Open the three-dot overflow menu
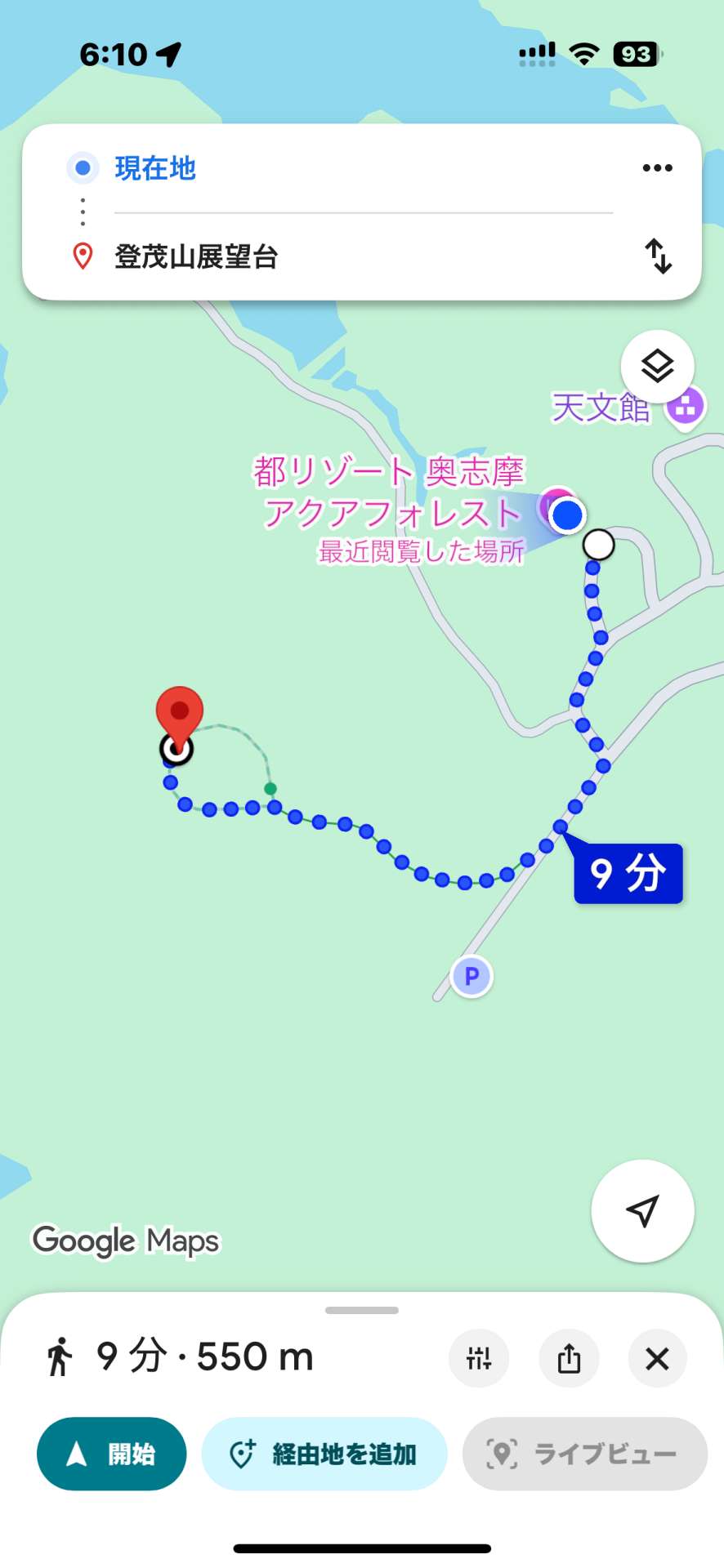The height and width of the screenshot is (1568, 724). [657, 168]
